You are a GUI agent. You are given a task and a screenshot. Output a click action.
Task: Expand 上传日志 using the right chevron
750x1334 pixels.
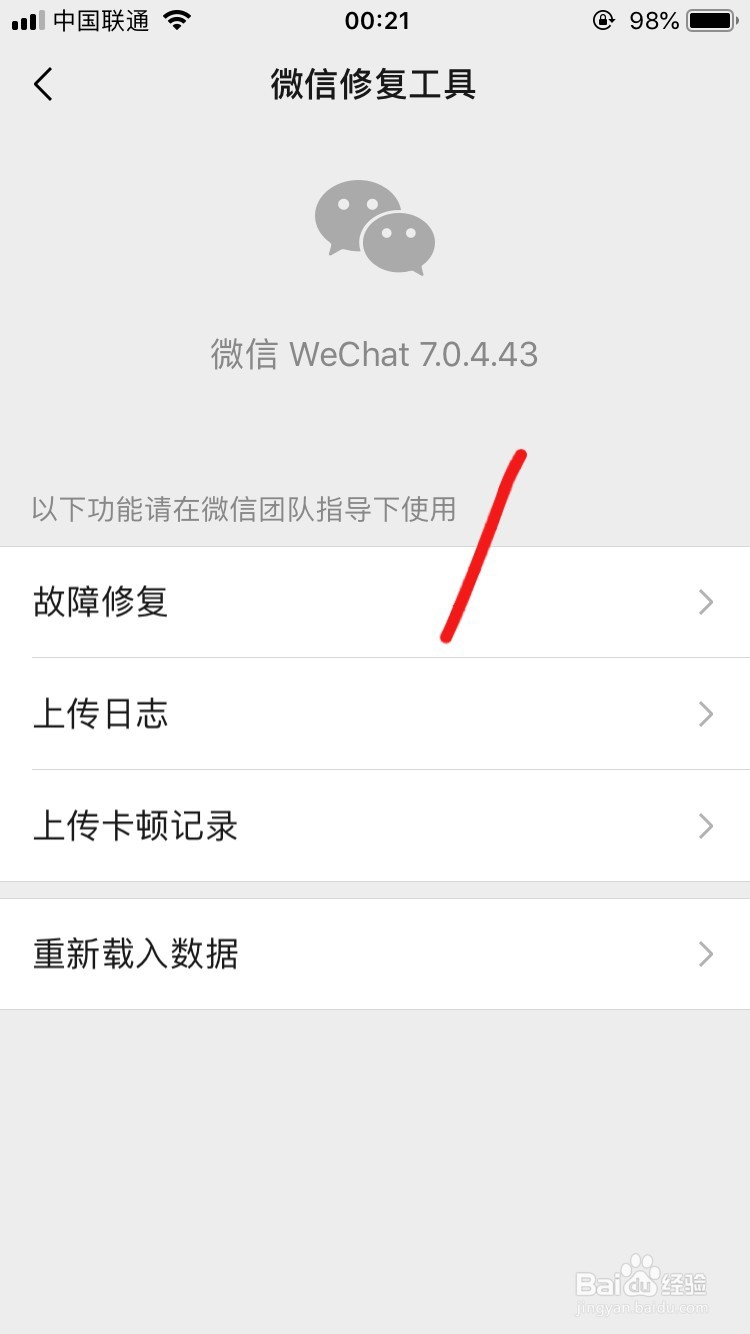pyautogui.click(x=706, y=714)
